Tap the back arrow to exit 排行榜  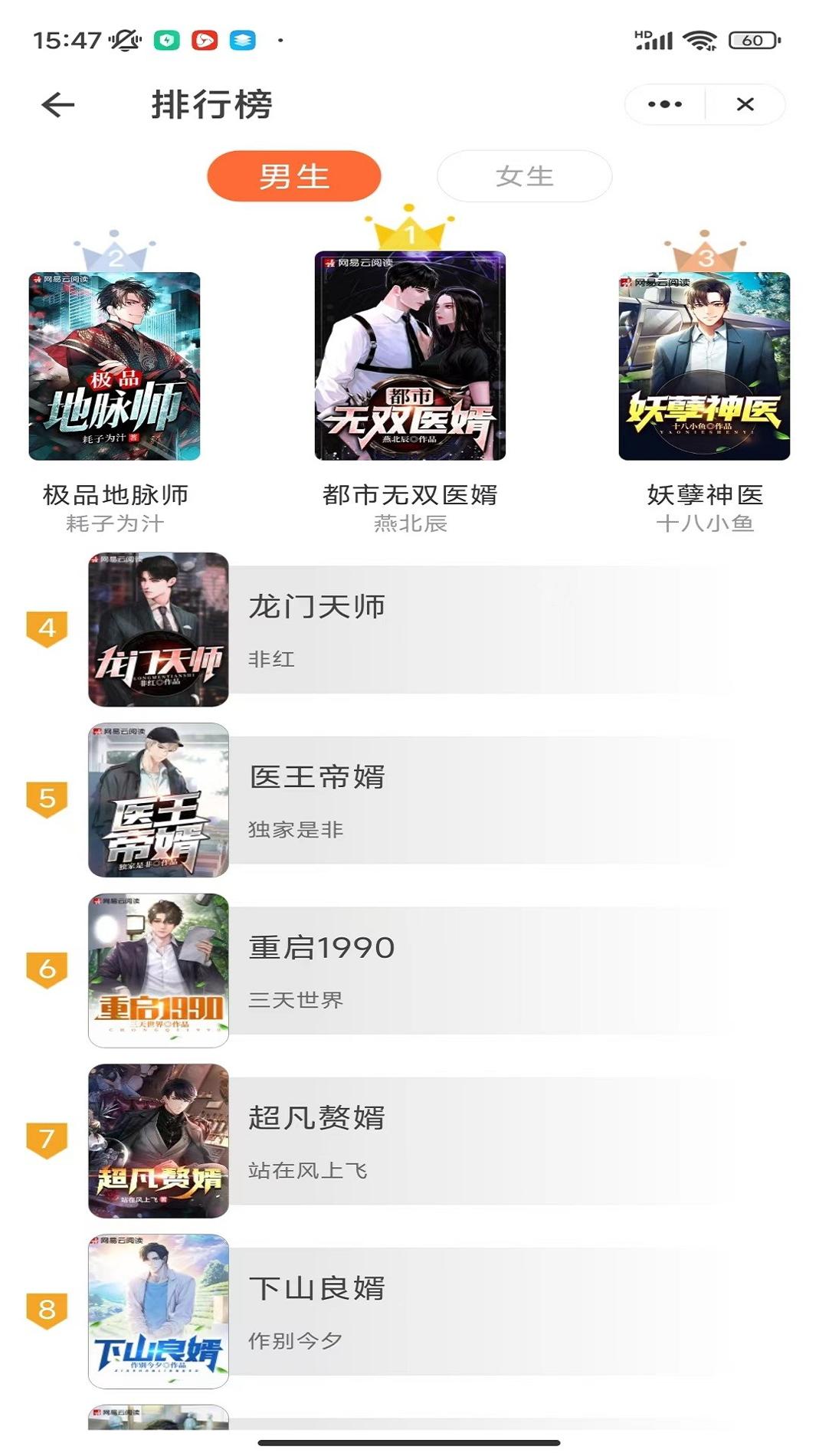point(54,105)
